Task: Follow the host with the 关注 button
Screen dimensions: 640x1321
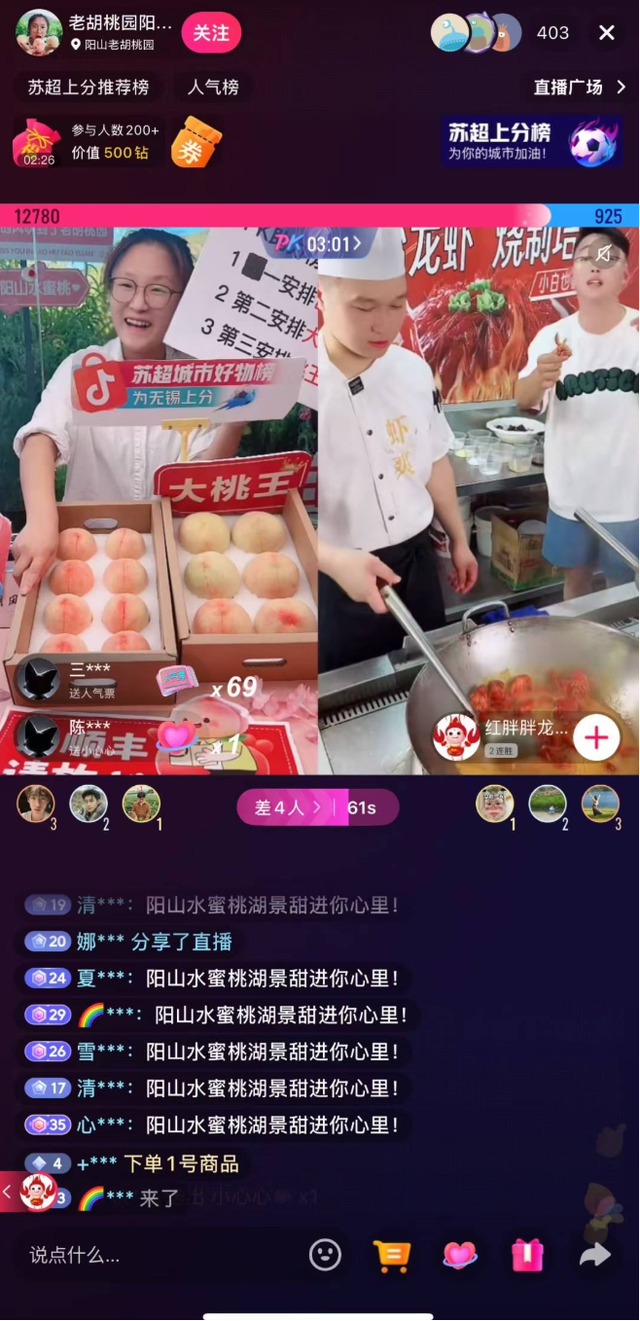Action: pyautogui.click(x=211, y=33)
